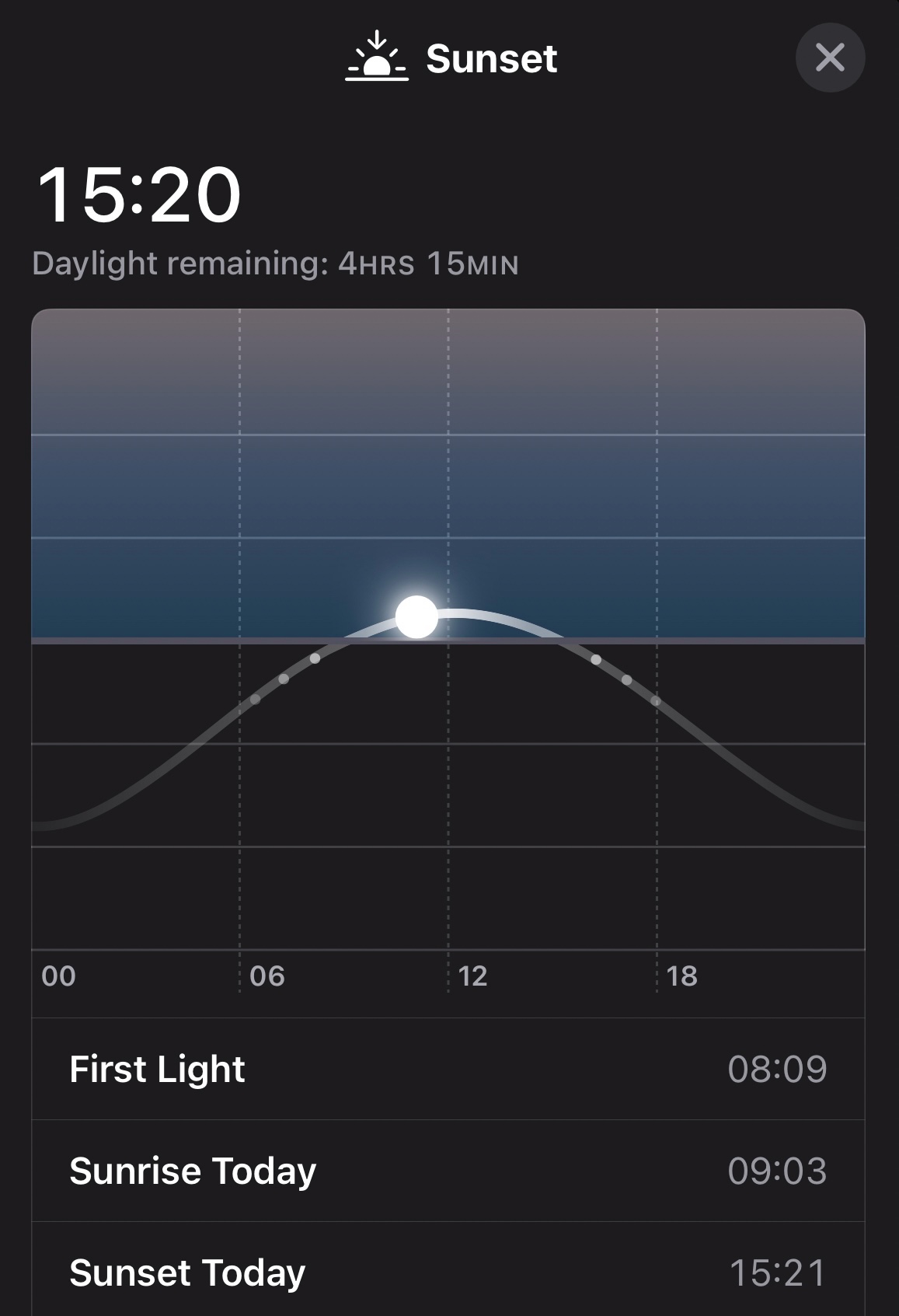Screen dimensions: 899x1316
Task: Close the Sunset detail sheet
Action: (830, 58)
